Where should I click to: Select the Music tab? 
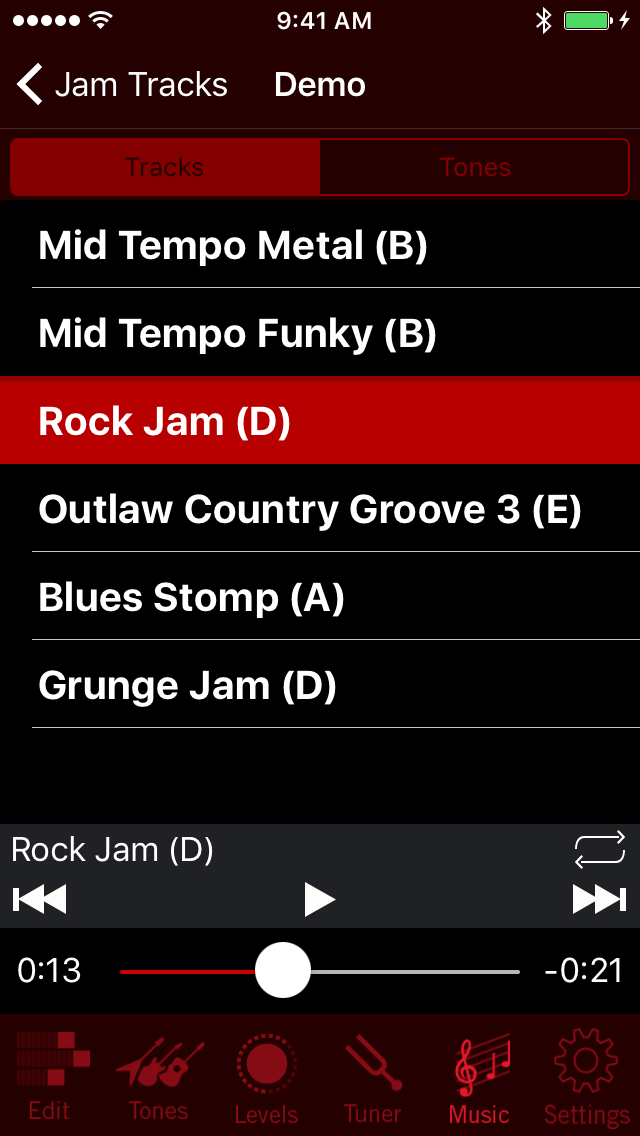pos(480,1077)
